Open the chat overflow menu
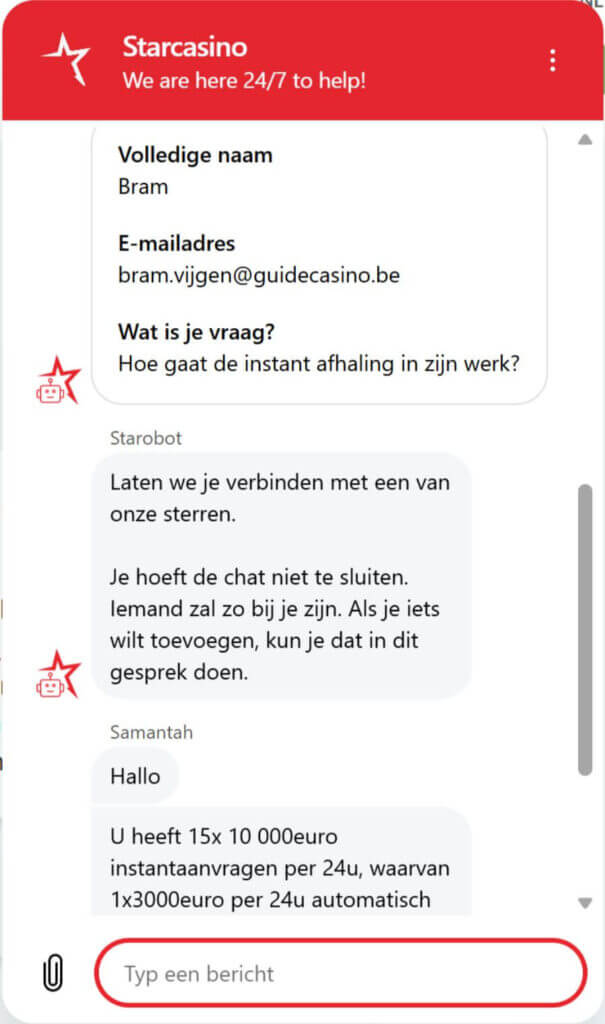This screenshot has height=1024, width=605. point(552,61)
